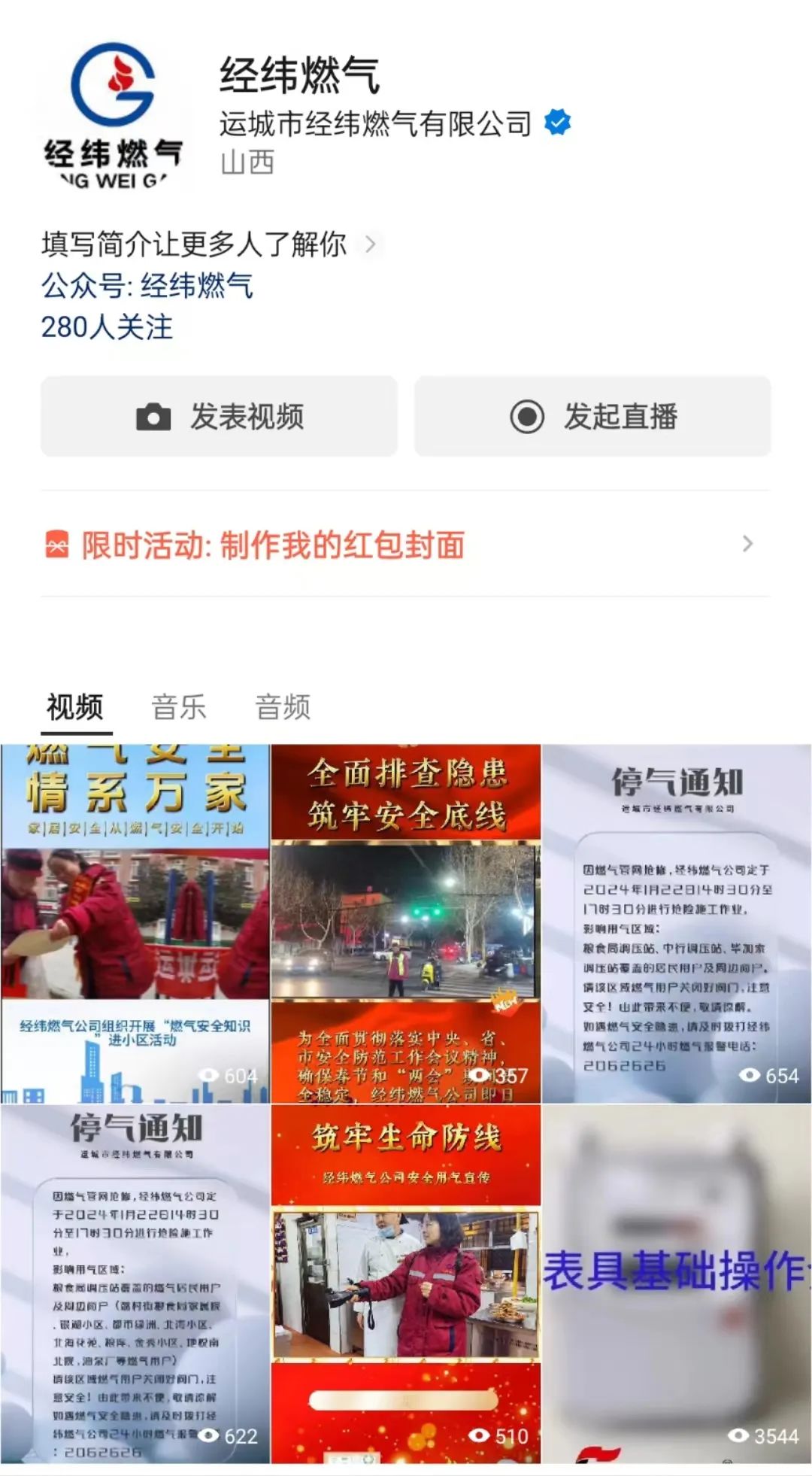The width and height of the screenshot is (812, 1476).
Task: Select the 视频 tab
Action: [x=74, y=706]
